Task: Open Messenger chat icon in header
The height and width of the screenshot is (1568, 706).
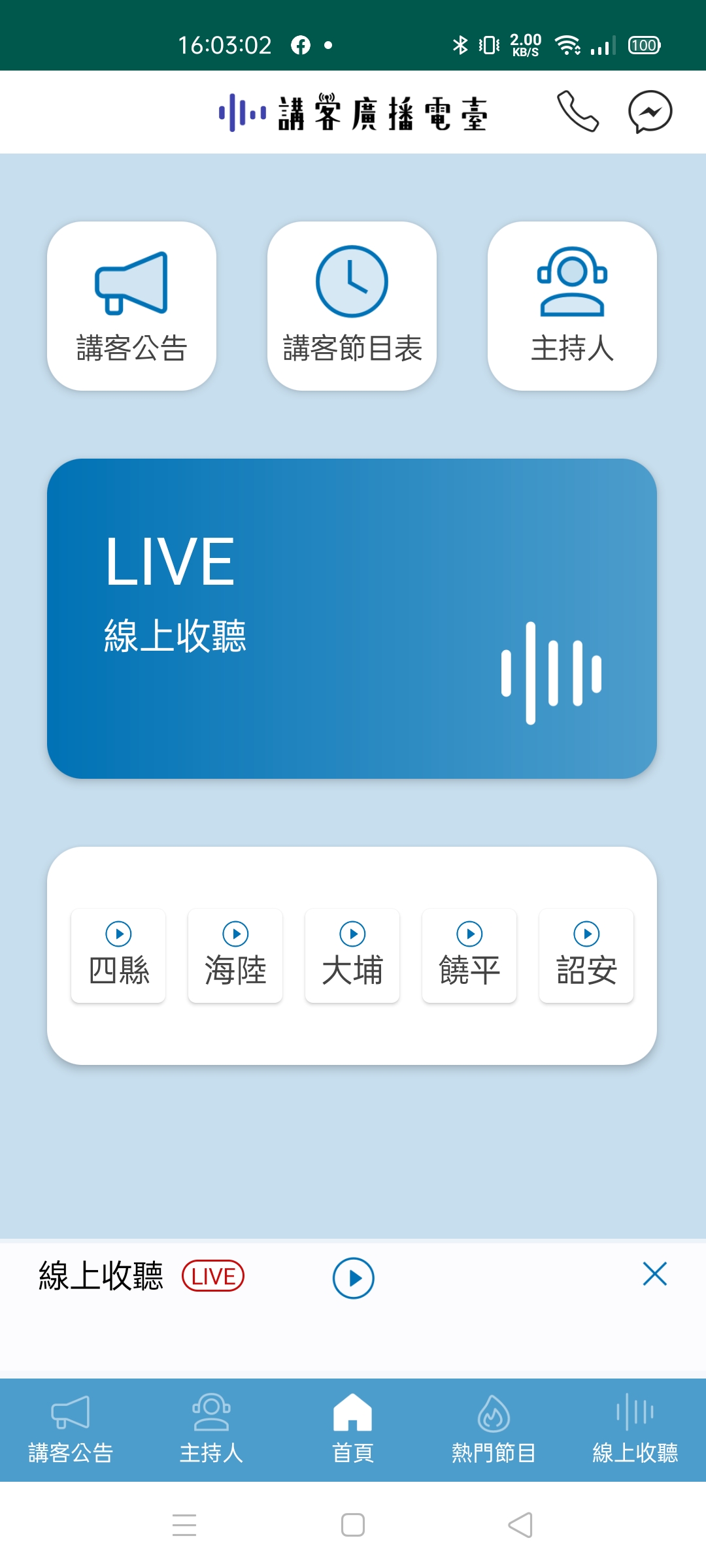Action: (x=649, y=112)
